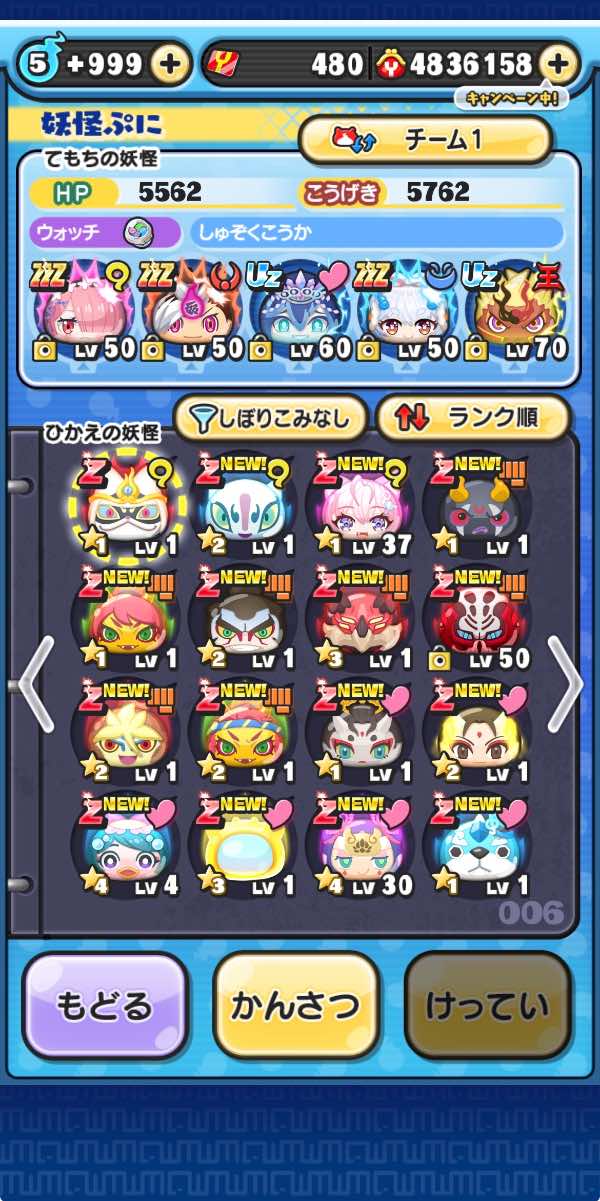600x1201 pixels.
Task: Add stamina with the plus beside +999
Action: (171, 65)
